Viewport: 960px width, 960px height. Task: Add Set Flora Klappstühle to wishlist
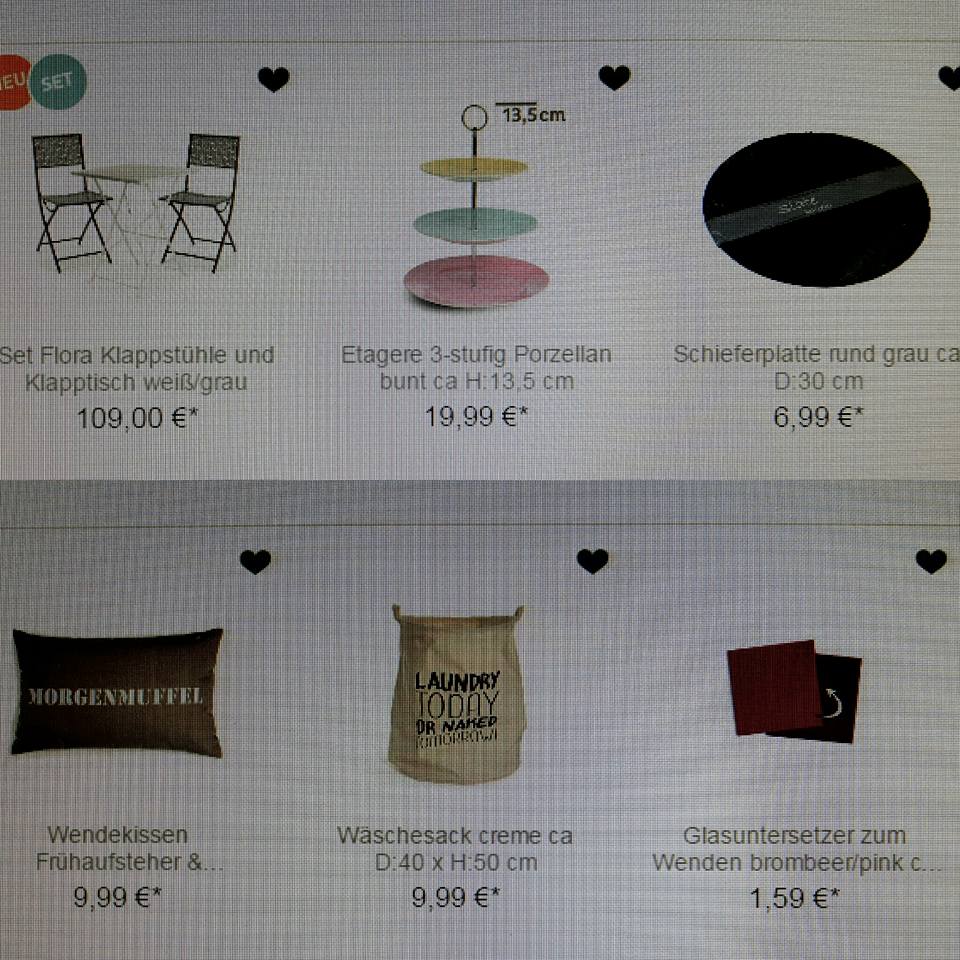273,79
